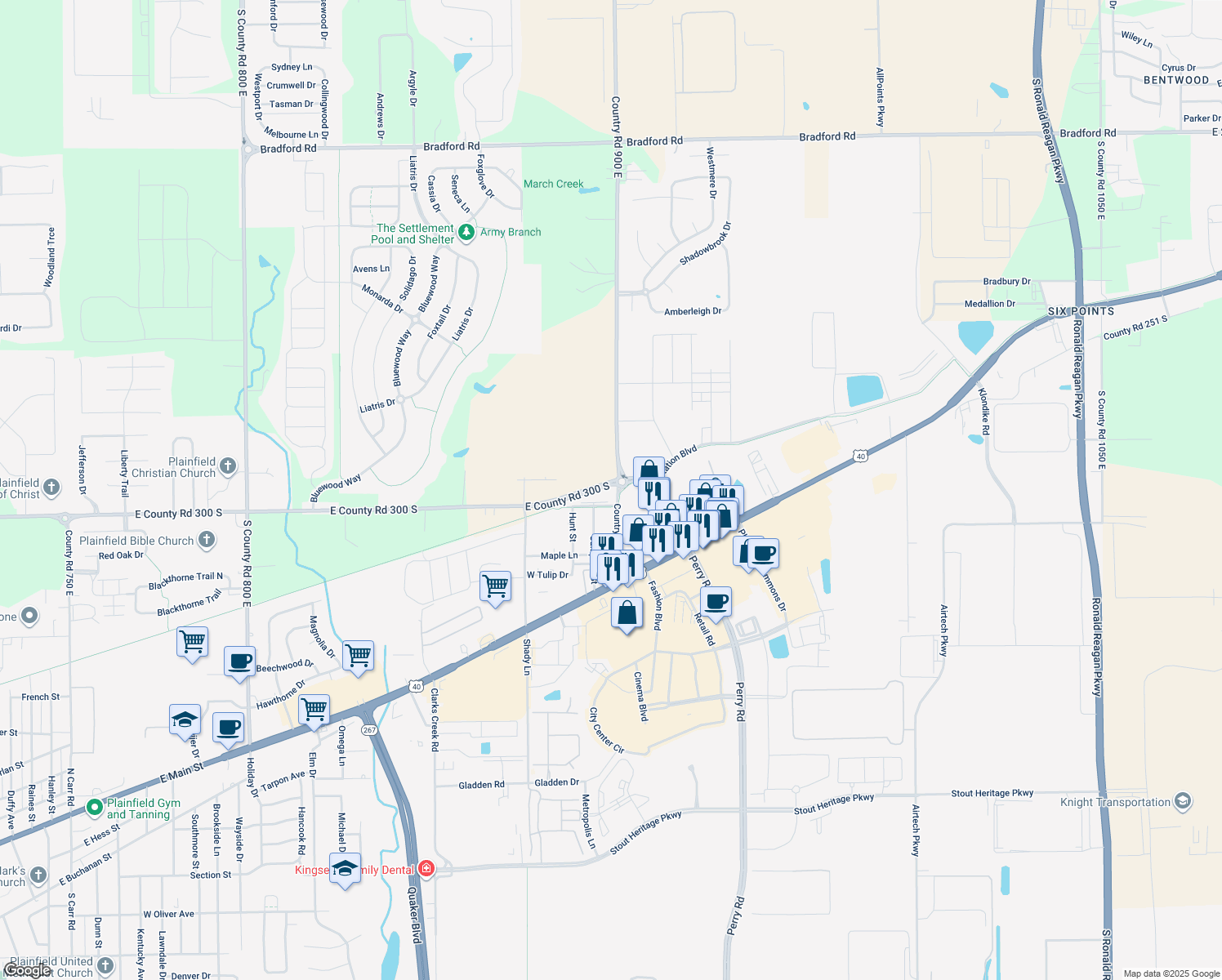1222x980 pixels.
Task: Tap the Kingsley Family Dental marker
Action: 426,869
